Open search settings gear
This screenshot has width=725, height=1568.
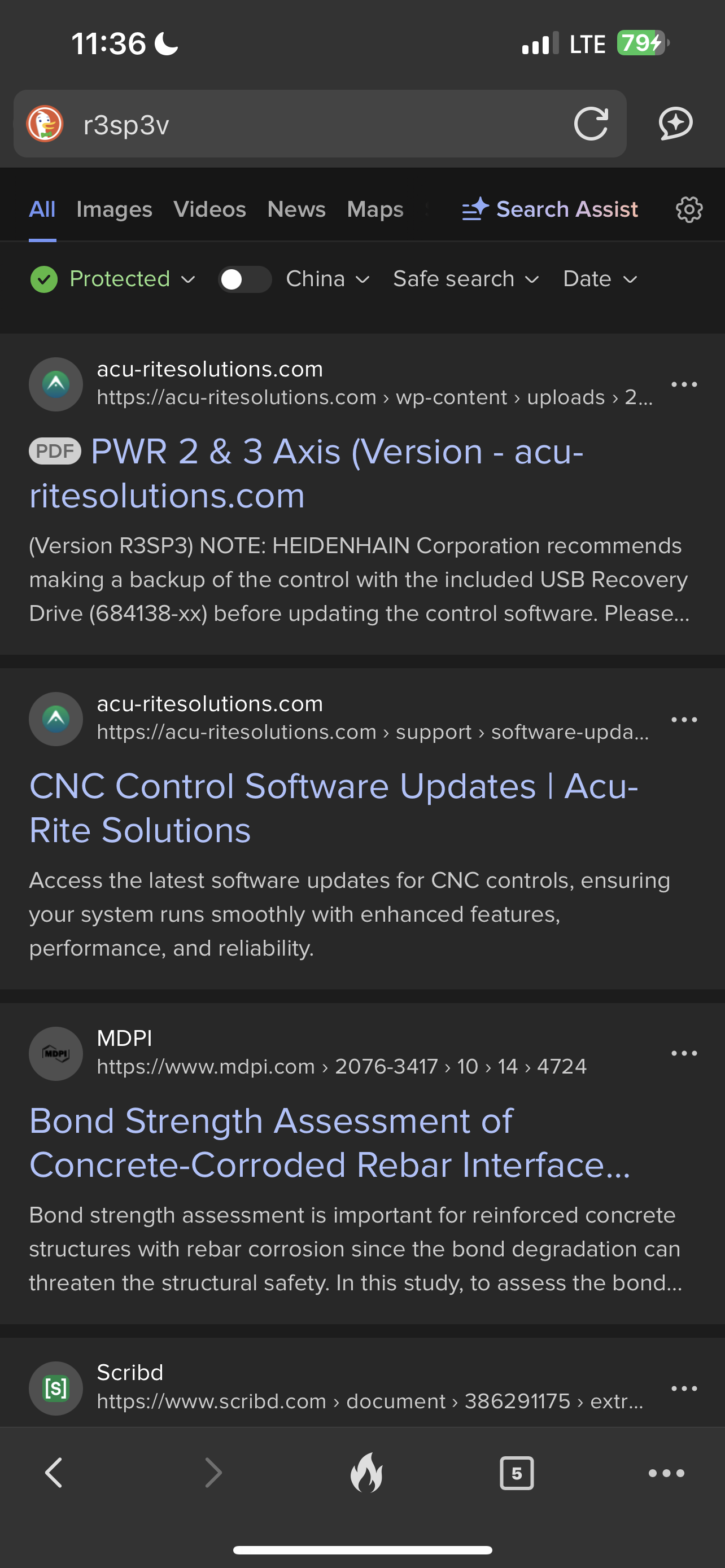point(689,209)
